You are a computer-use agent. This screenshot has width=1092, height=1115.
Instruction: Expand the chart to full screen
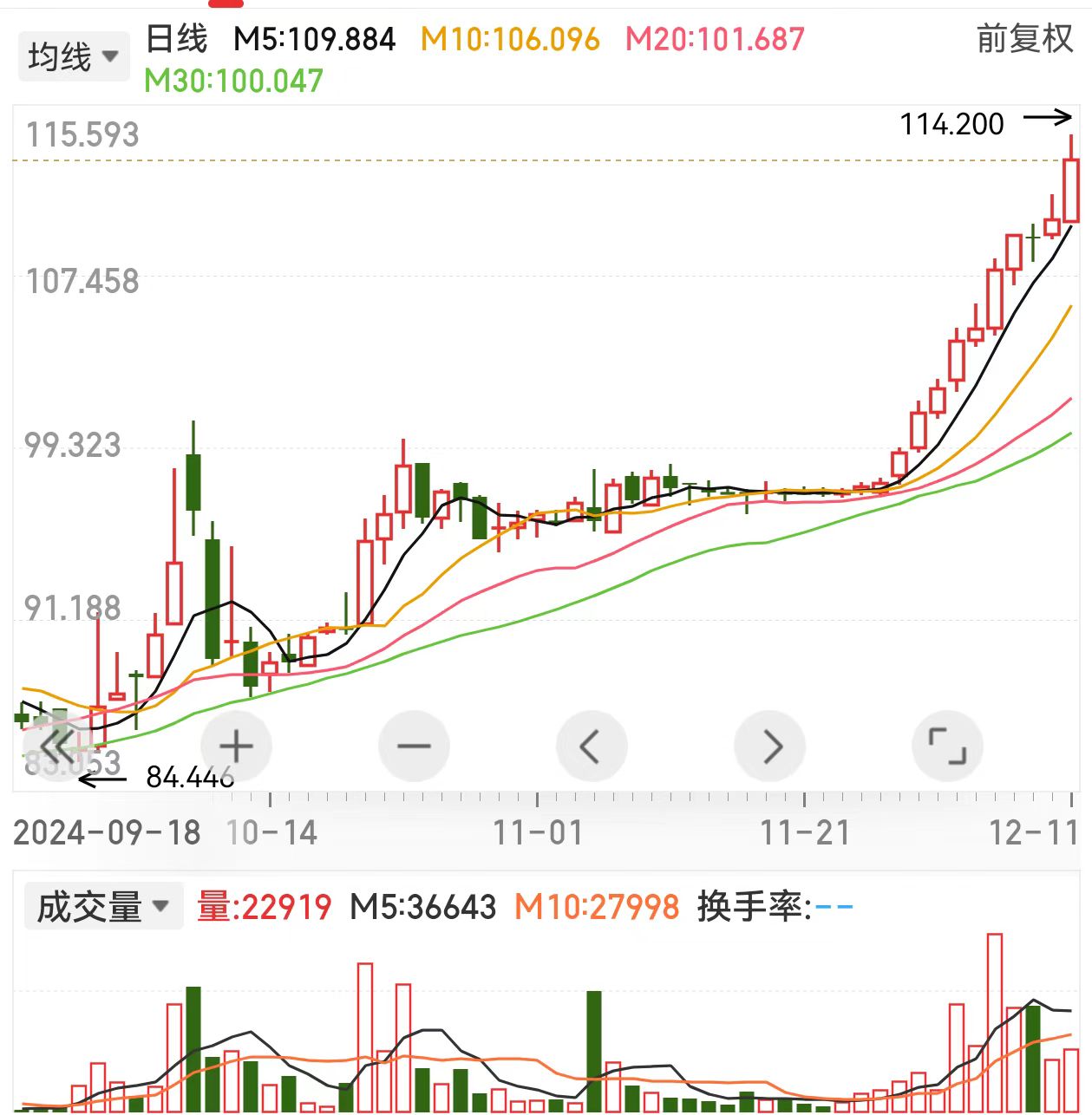pyautogui.click(x=947, y=747)
